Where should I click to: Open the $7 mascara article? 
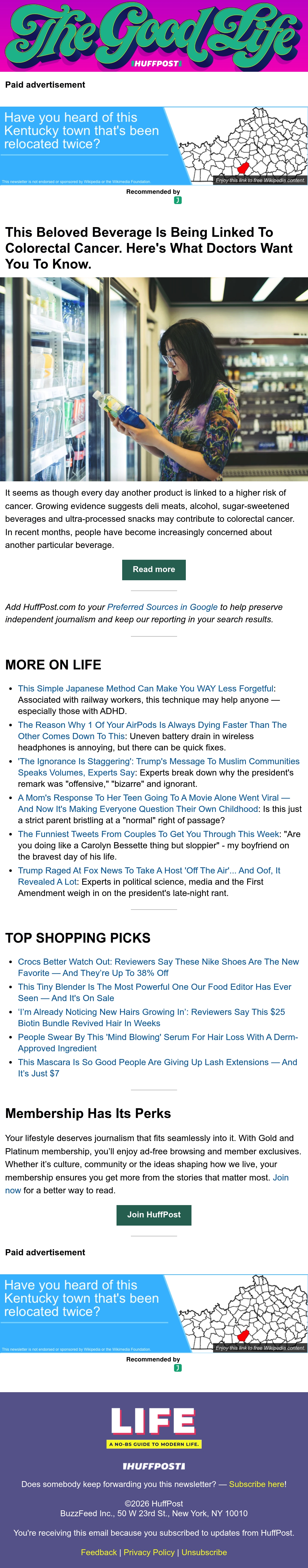click(157, 1068)
